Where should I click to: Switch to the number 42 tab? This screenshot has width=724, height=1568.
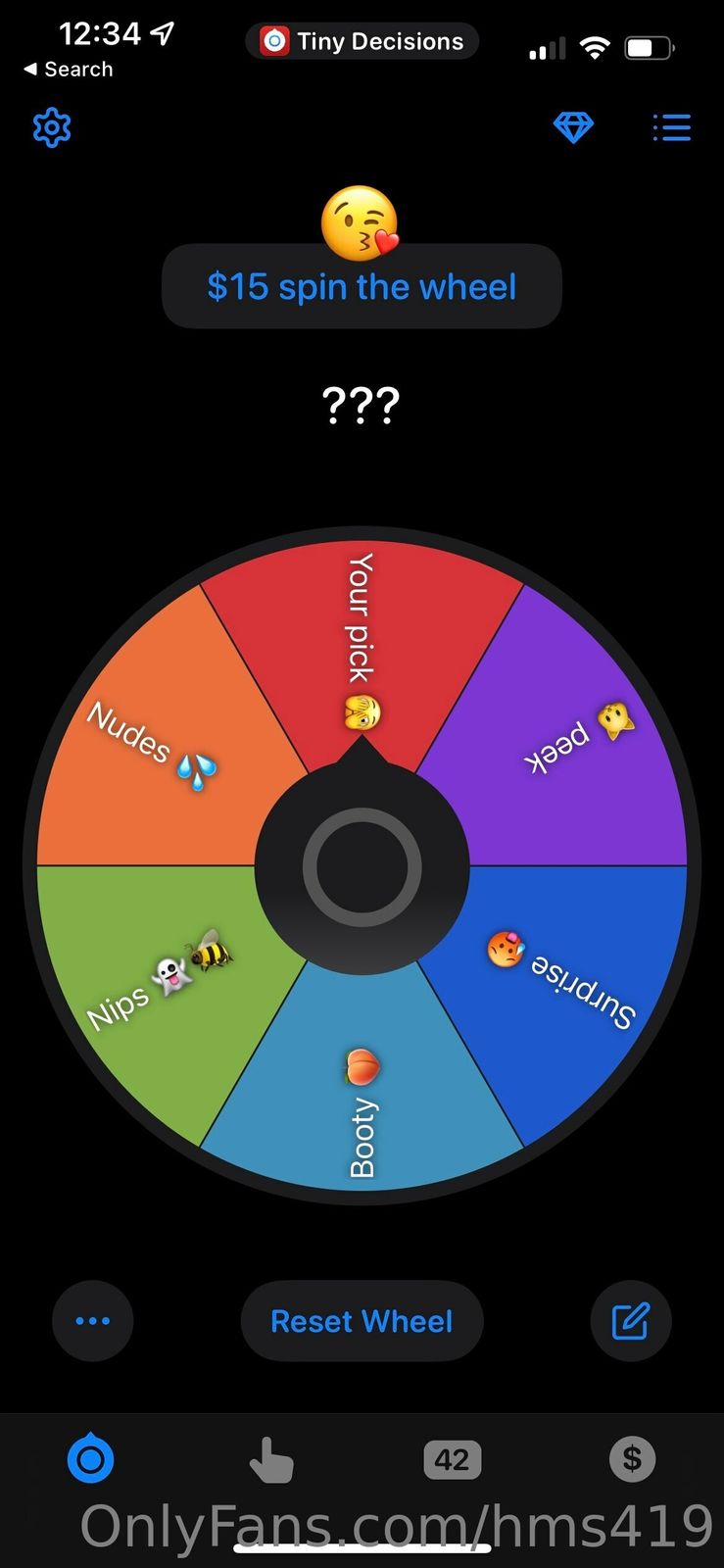[x=452, y=1460]
